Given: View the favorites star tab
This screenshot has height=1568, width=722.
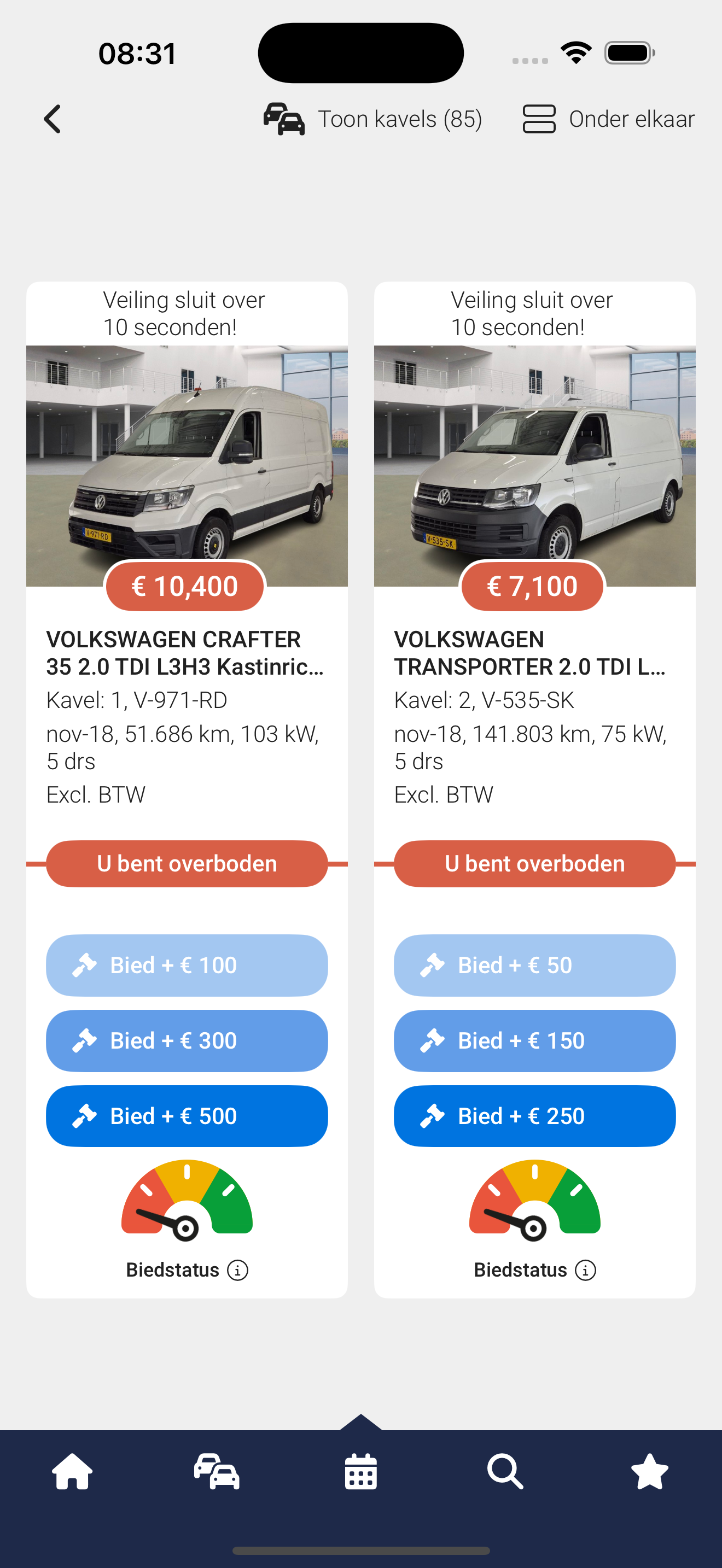Looking at the screenshot, I should tap(650, 1472).
